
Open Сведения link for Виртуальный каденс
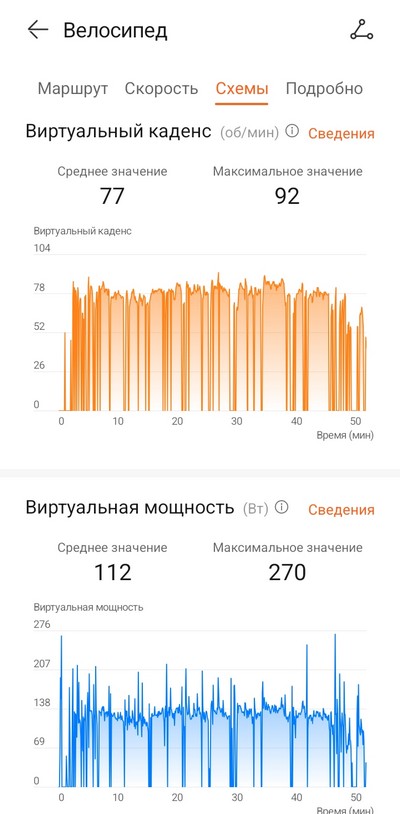[x=341, y=133]
